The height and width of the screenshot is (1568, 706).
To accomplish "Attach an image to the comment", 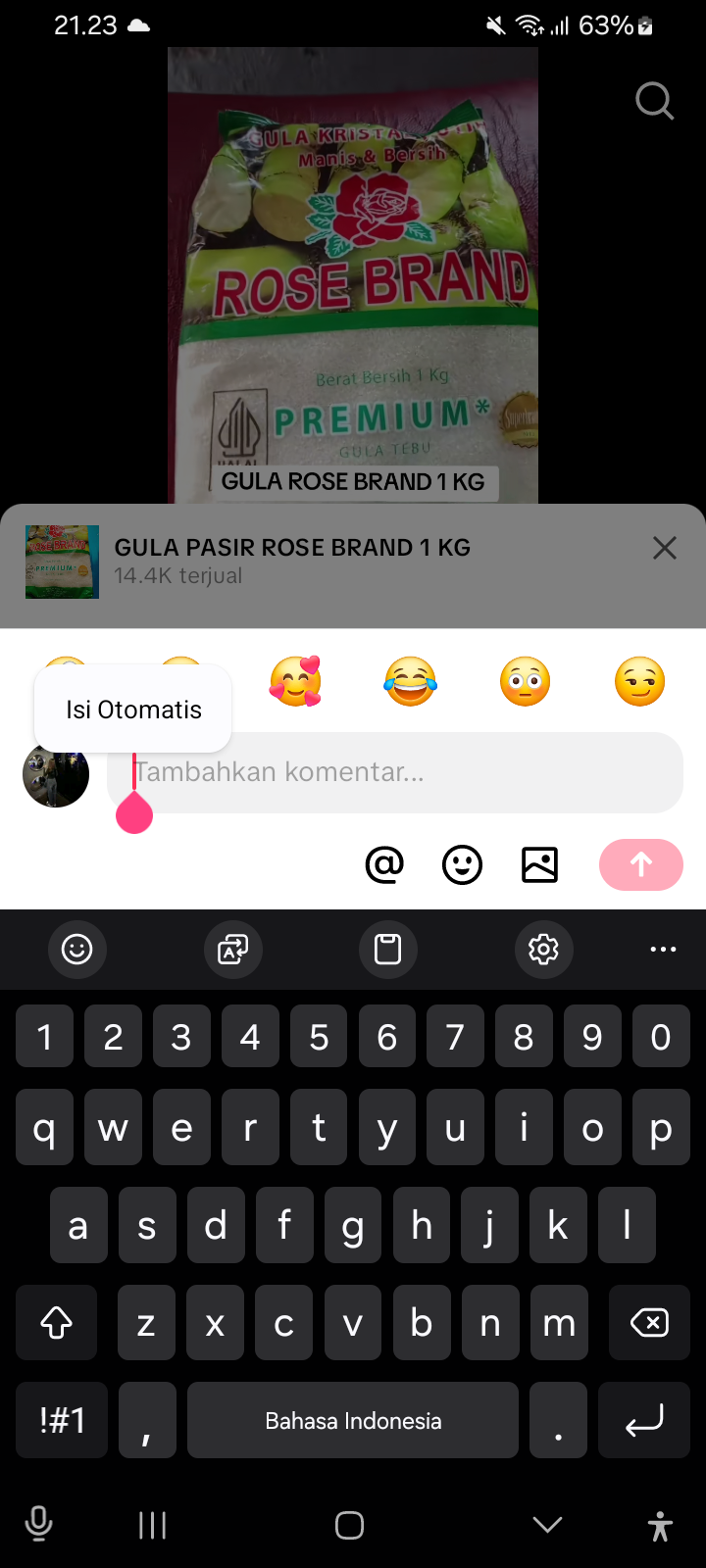I will tap(539, 864).
